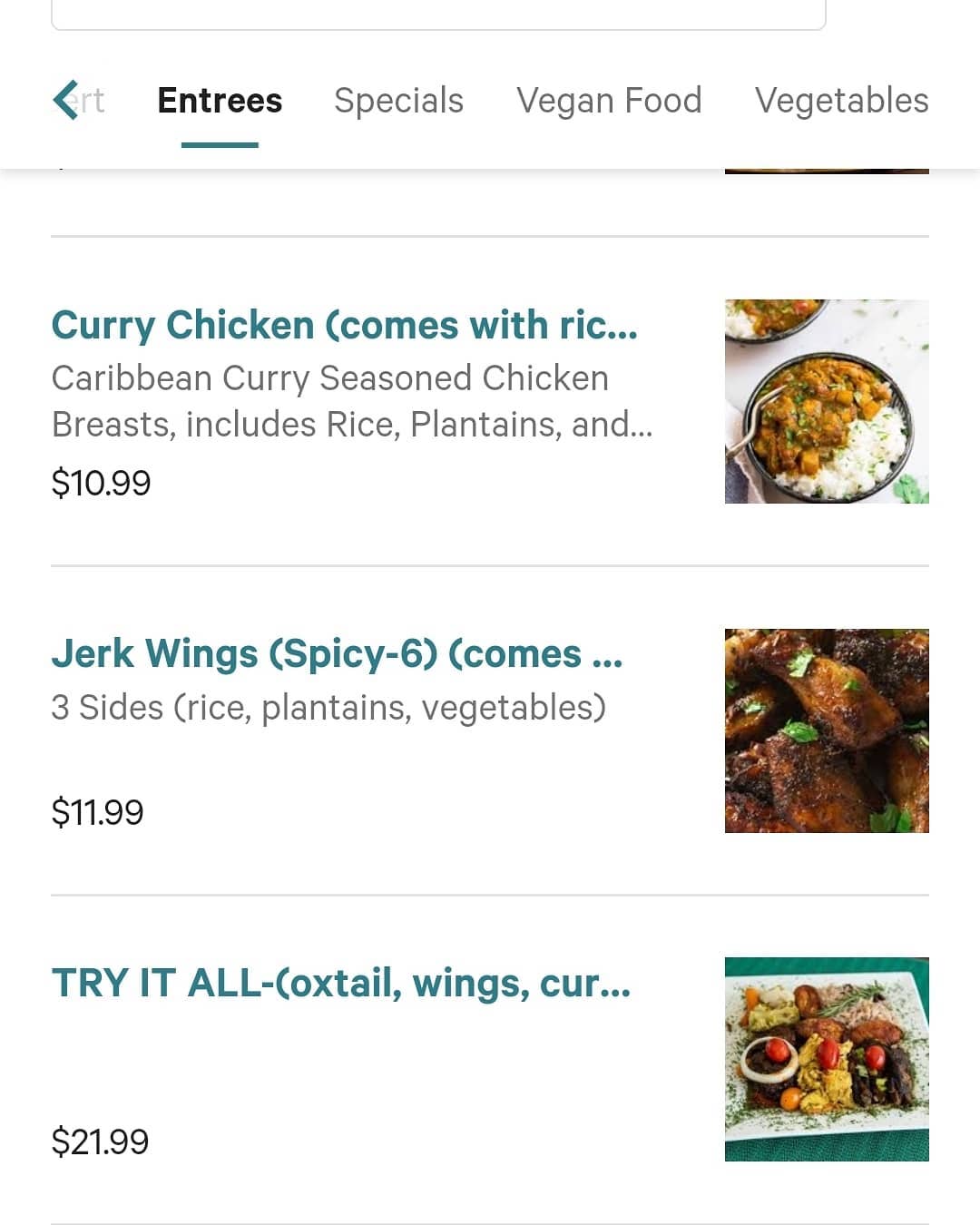Tap the Jerk Wings dish photo
Viewport: 980px width, 1225px height.
827,731
